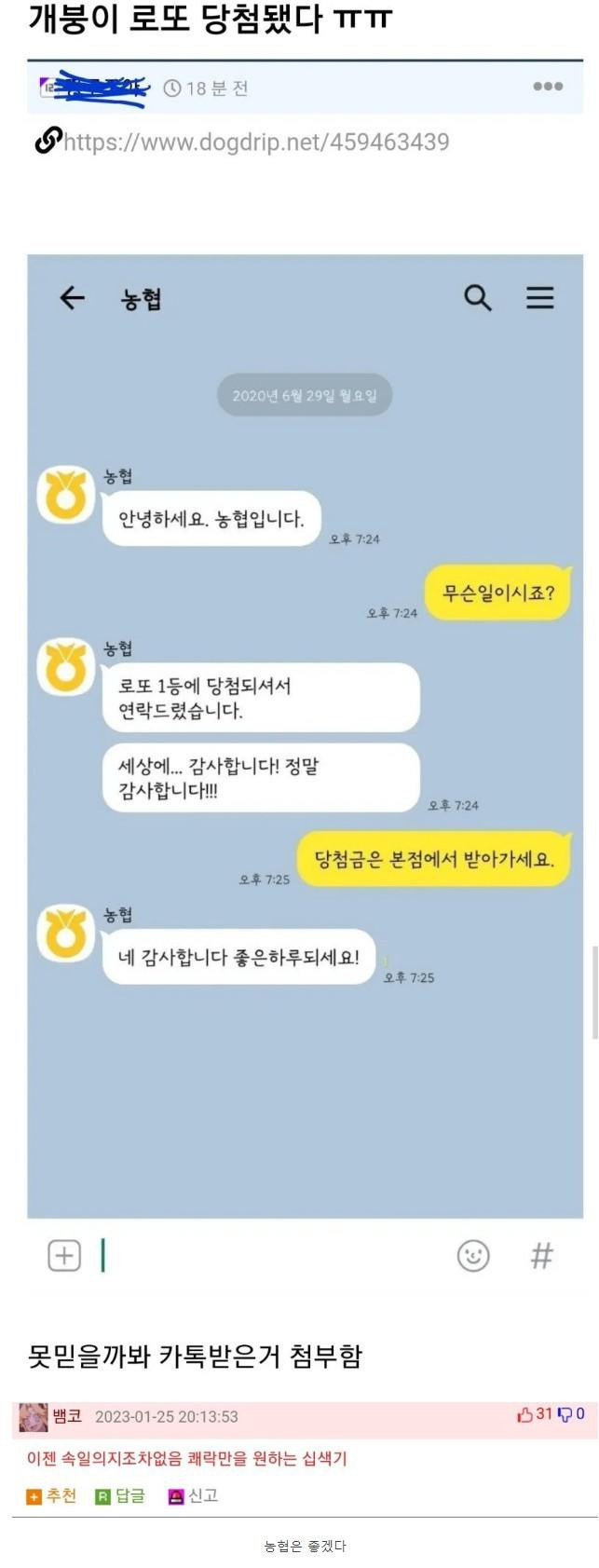
Task: Open the post's three-dot overflow menu
Action: tap(547, 87)
